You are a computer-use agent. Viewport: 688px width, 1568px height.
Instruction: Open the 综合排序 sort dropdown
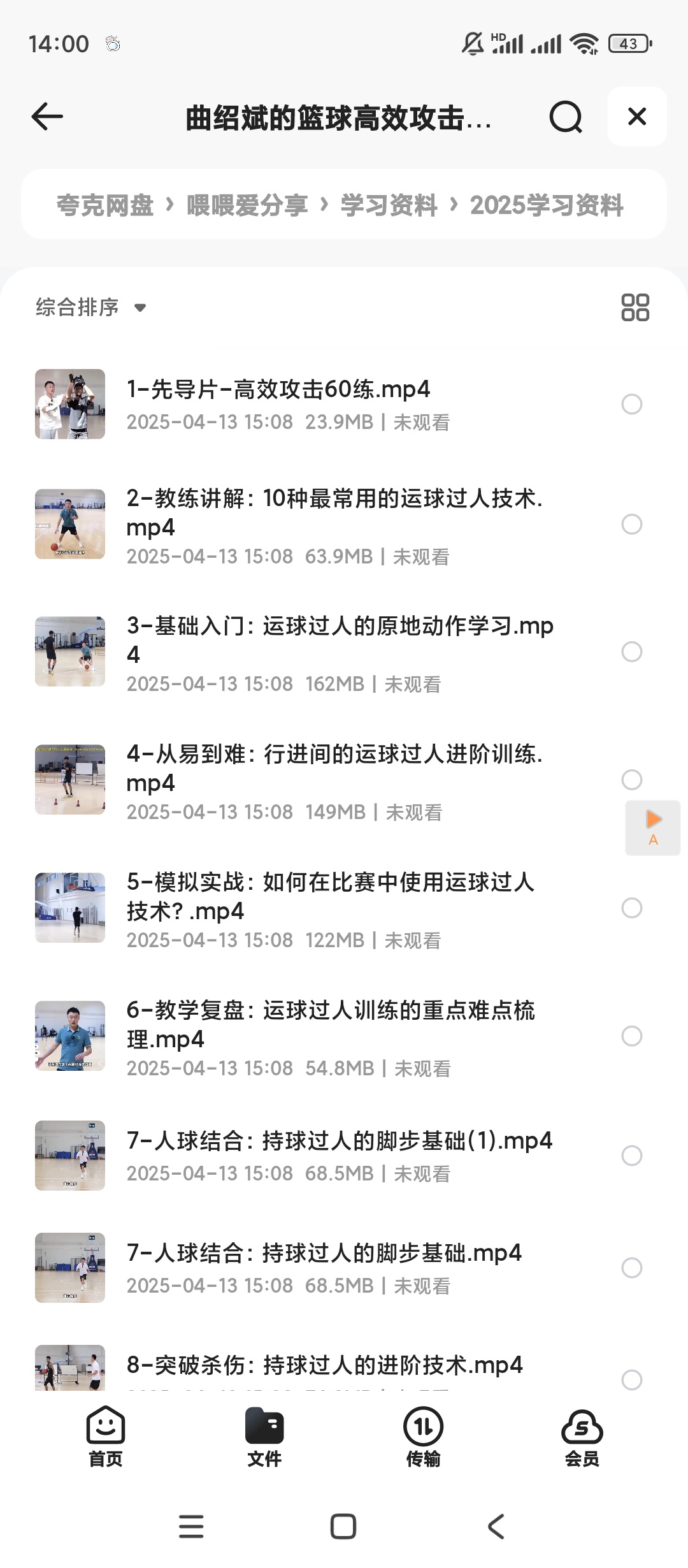tap(89, 307)
